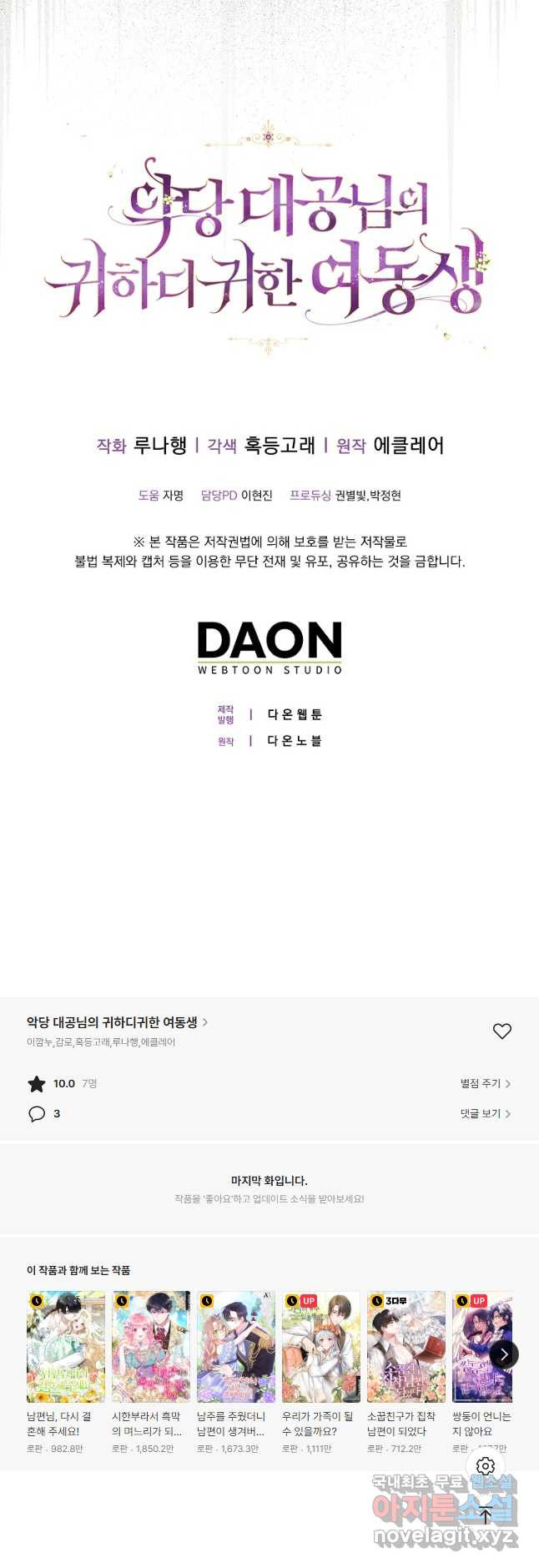Open recommended webtoon 우리가 가족이 될 수 있을까?
The width and height of the screenshot is (539, 1568).
[x=321, y=1347]
